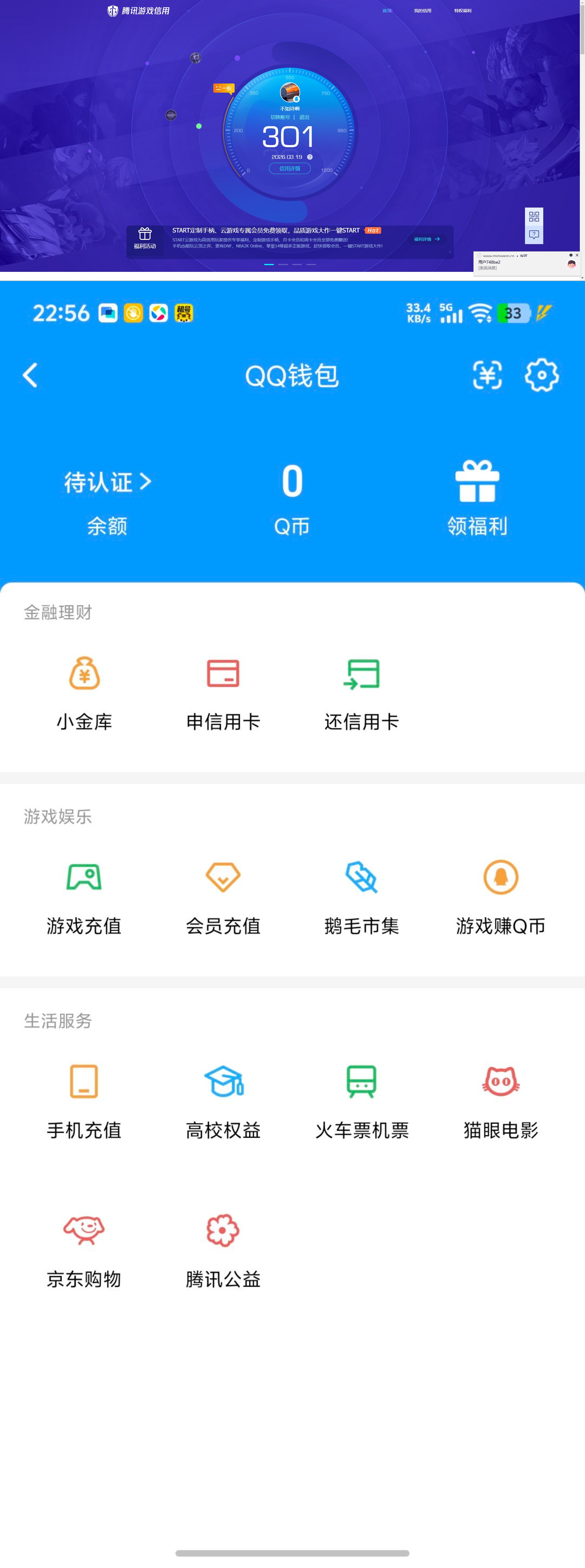The width and height of the screenshot is (585, 1568).
Task: Switch to the 我的信用 tab
Action: (x=423, y=11)
